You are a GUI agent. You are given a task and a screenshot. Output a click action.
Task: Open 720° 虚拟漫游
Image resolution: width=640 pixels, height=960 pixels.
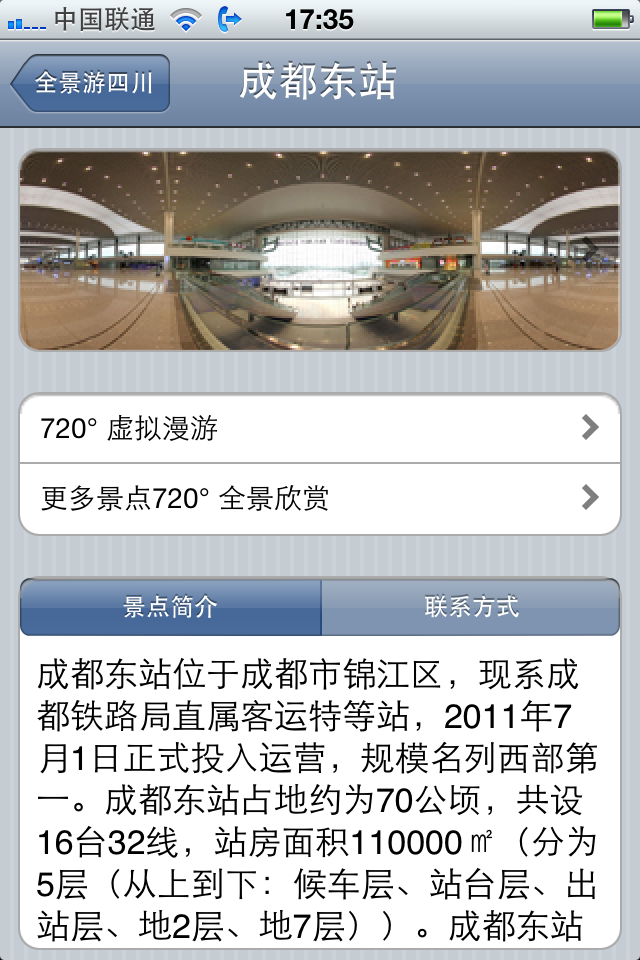(320, 429)
